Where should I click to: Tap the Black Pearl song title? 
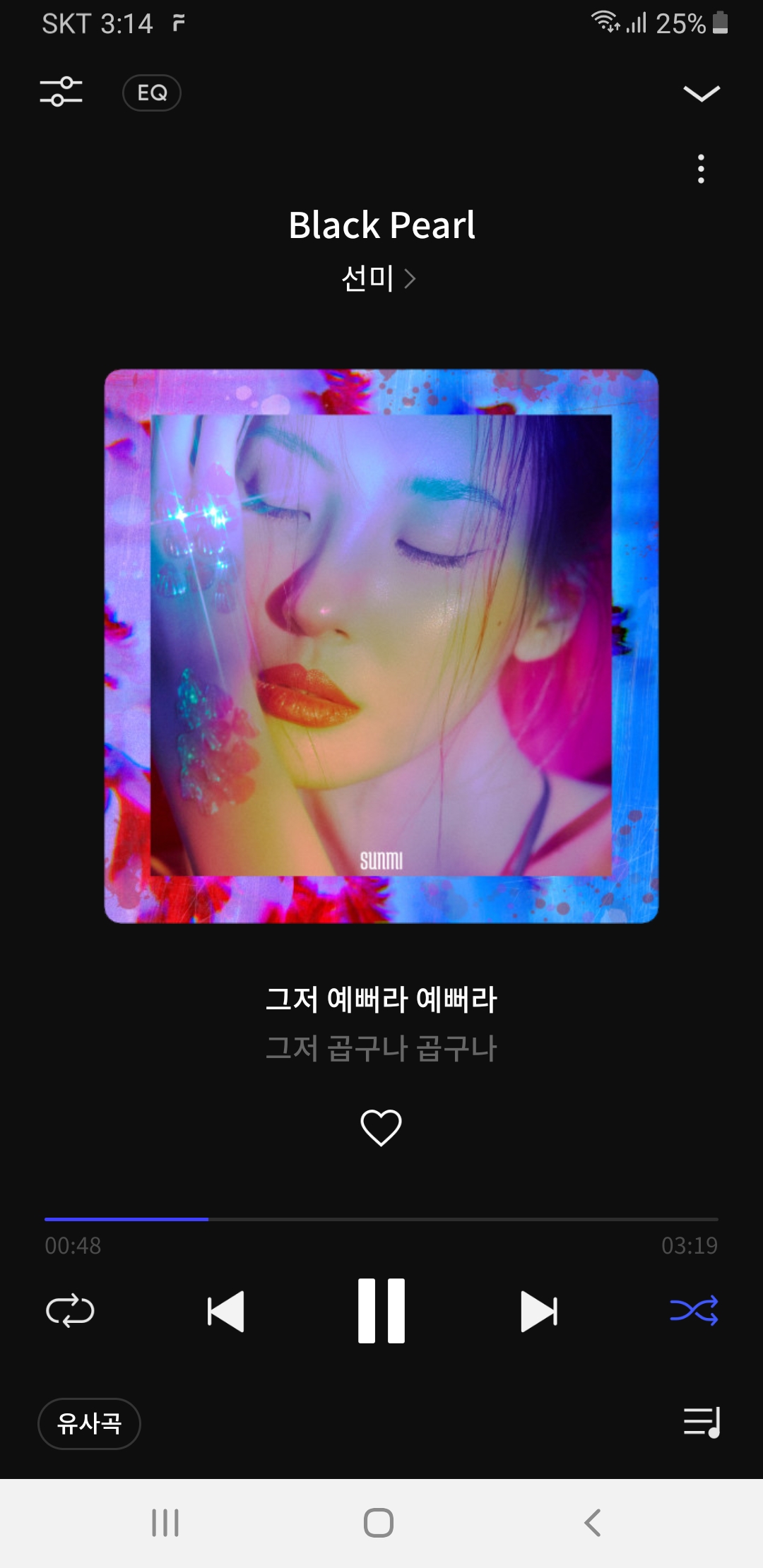(381, 226)
